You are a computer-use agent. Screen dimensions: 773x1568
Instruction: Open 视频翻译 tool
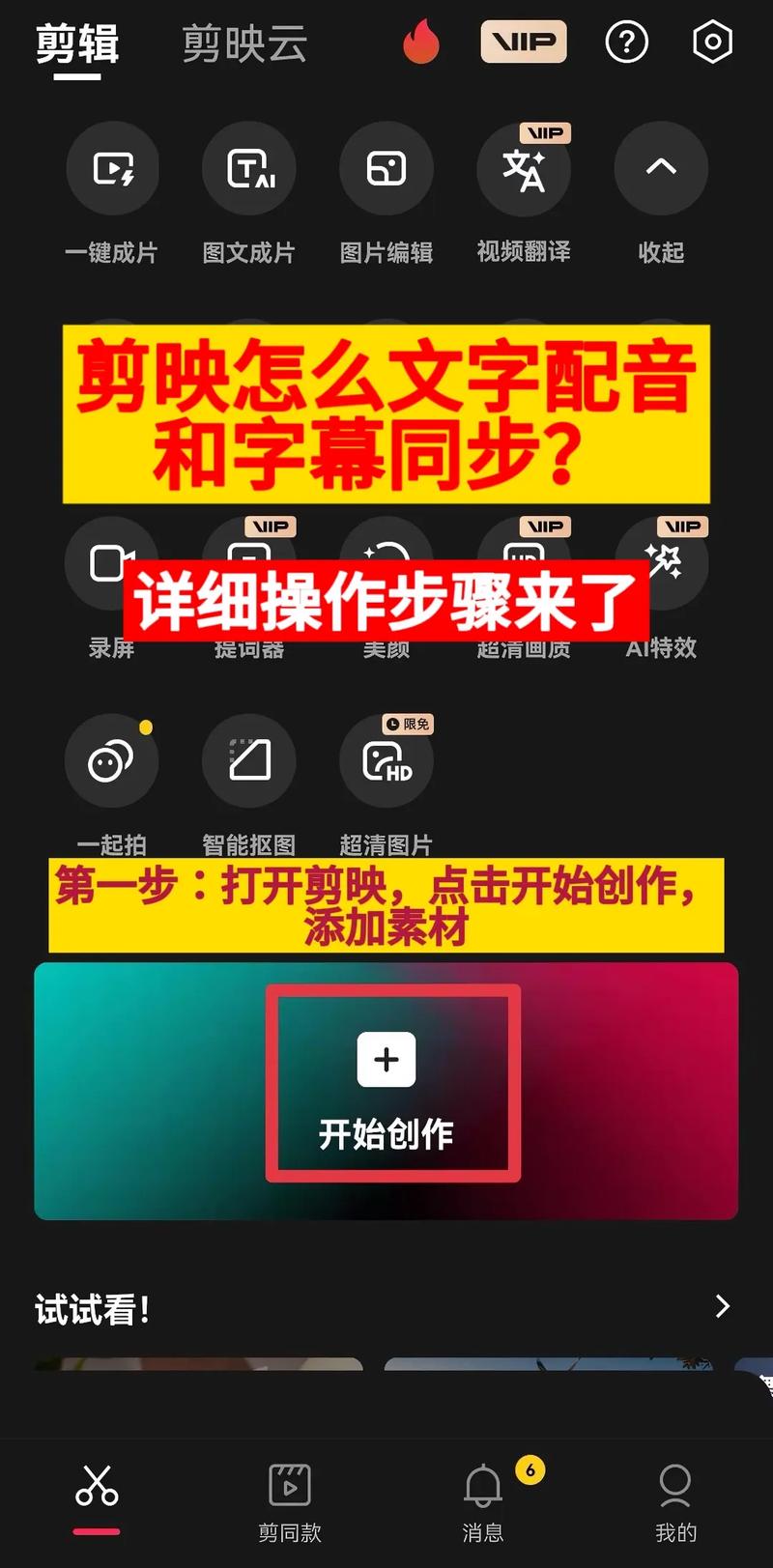point(524,169)
